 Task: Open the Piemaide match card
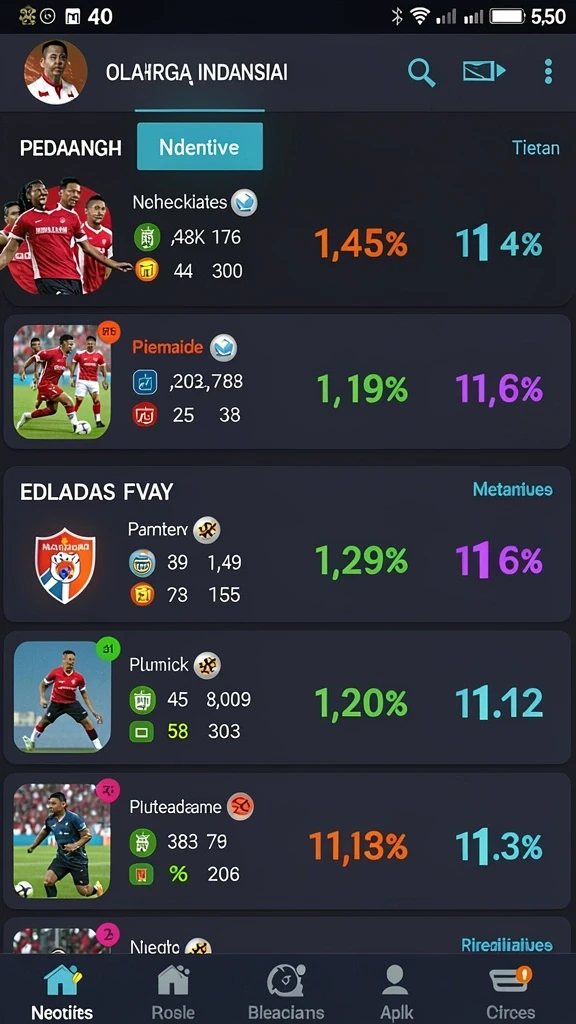tap(287, 381)
